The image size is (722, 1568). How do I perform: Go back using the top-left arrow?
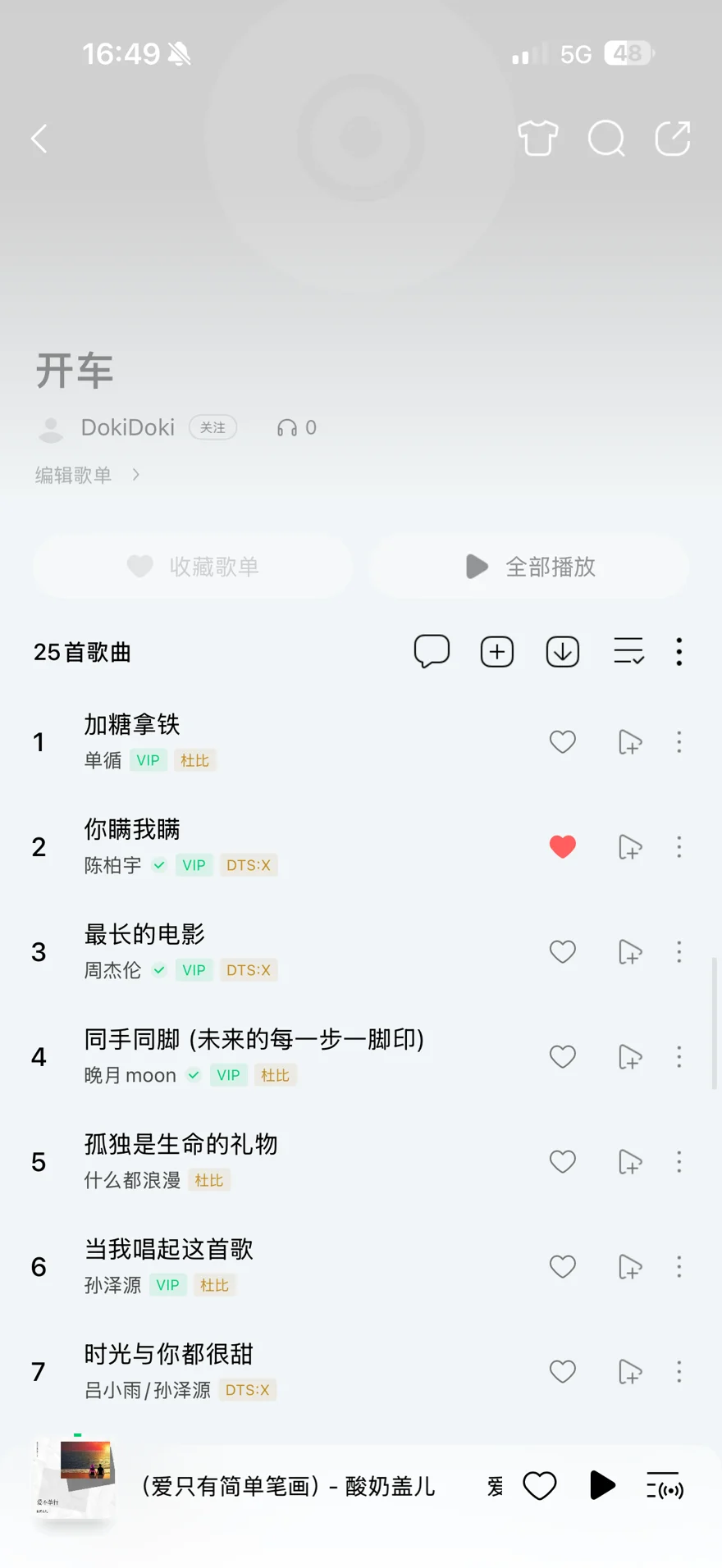pyautogui.click(x=39, y=139)
